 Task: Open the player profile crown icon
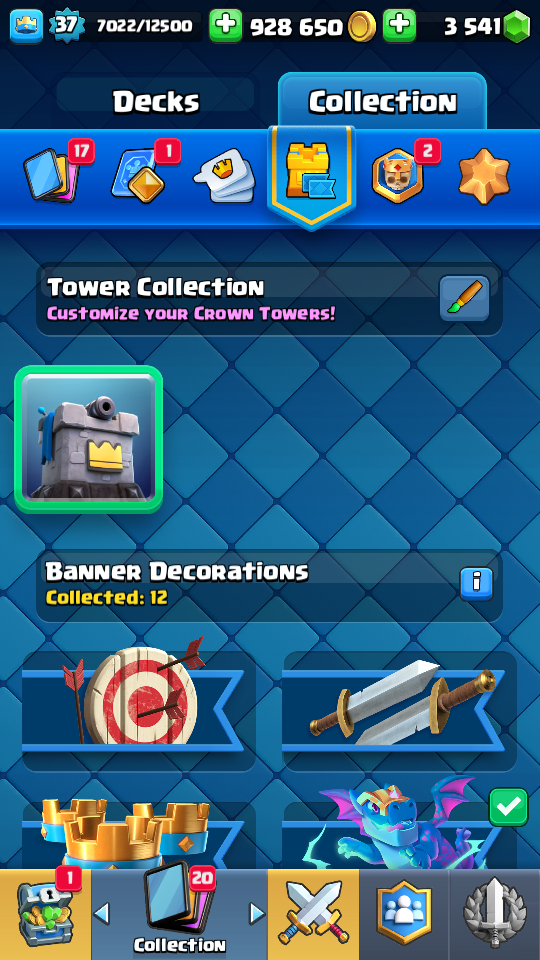pos(26,26)
